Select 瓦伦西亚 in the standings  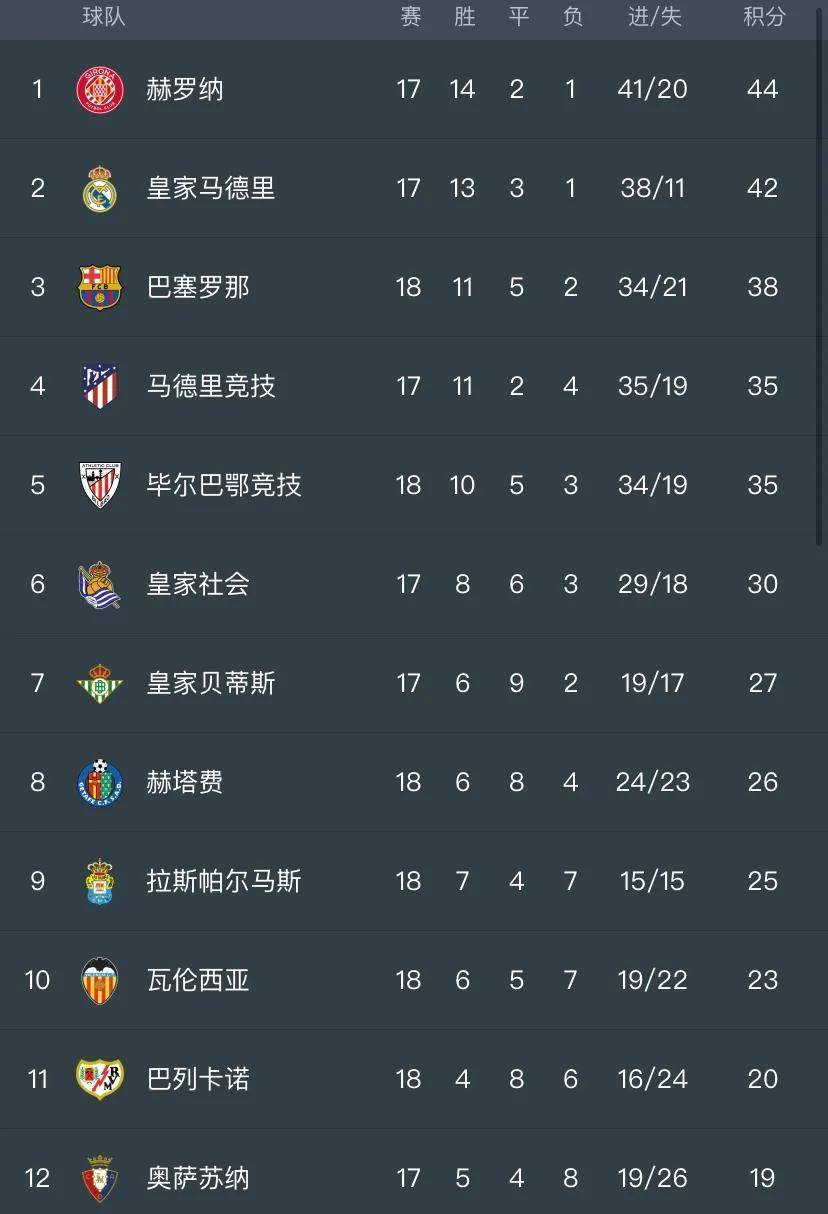pyautogui.click(x=198, y=980)
